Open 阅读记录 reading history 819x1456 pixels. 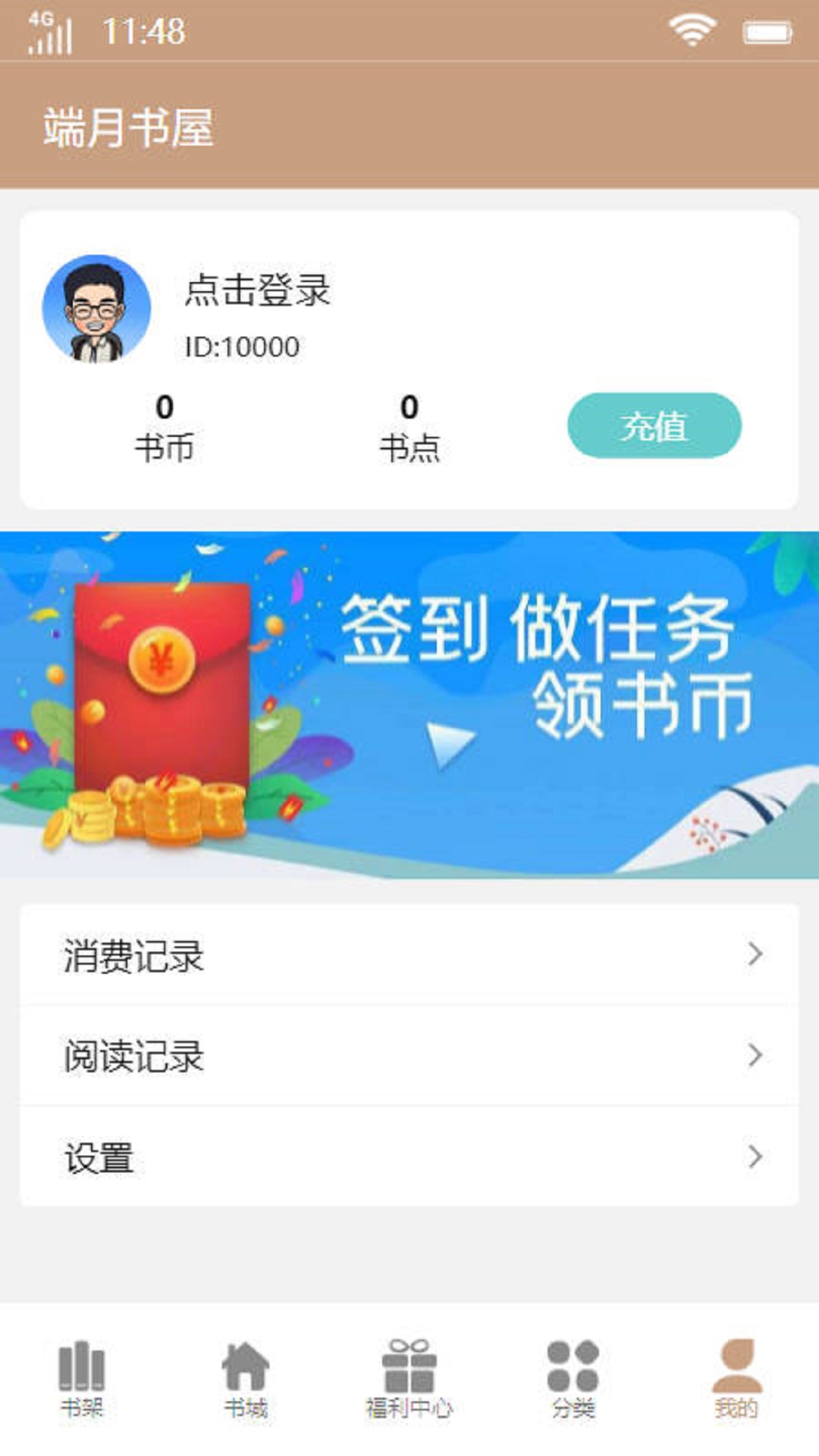pos(409,1056)
